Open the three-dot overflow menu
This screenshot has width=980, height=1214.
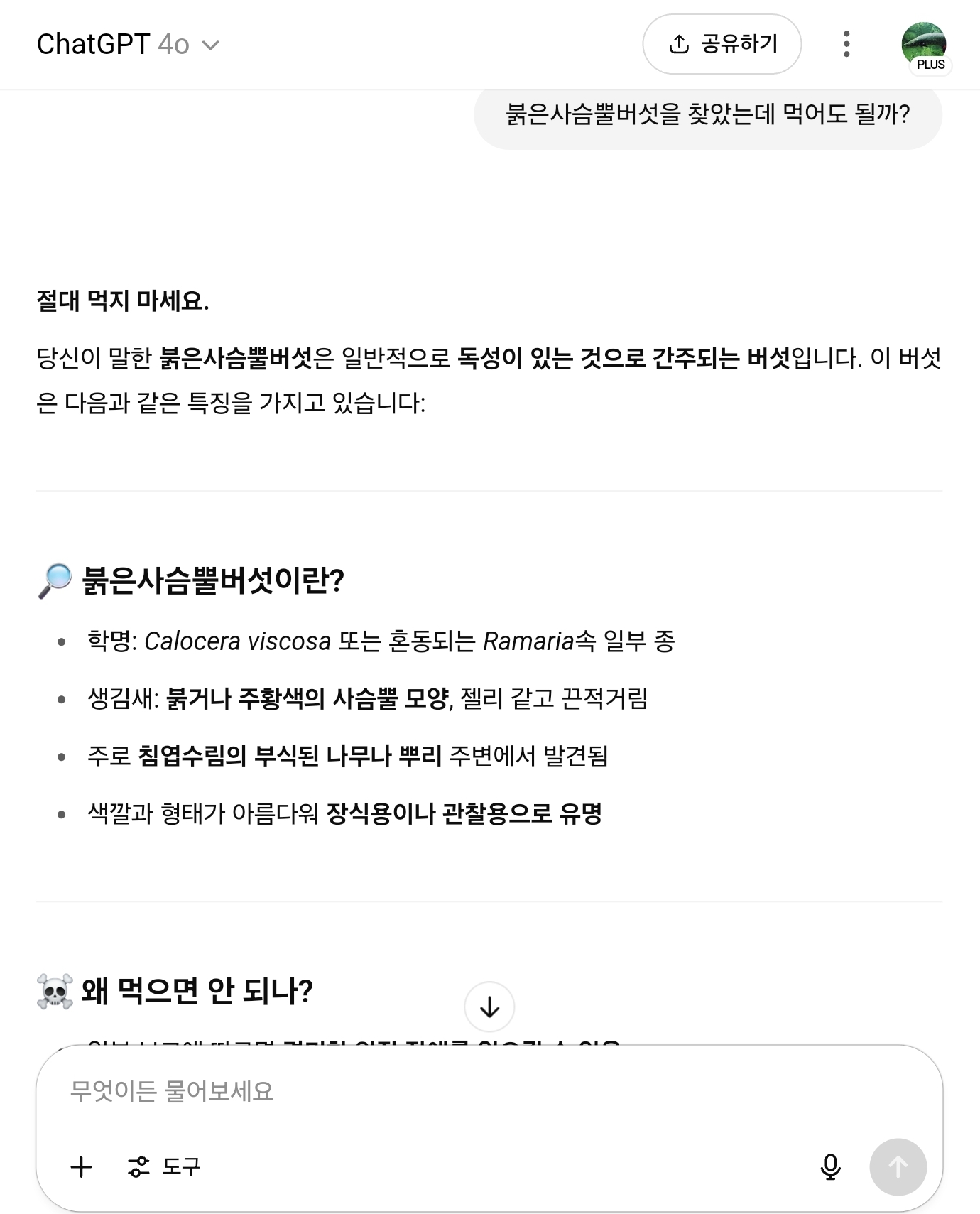pyautogui.click(x=846, y=44)
